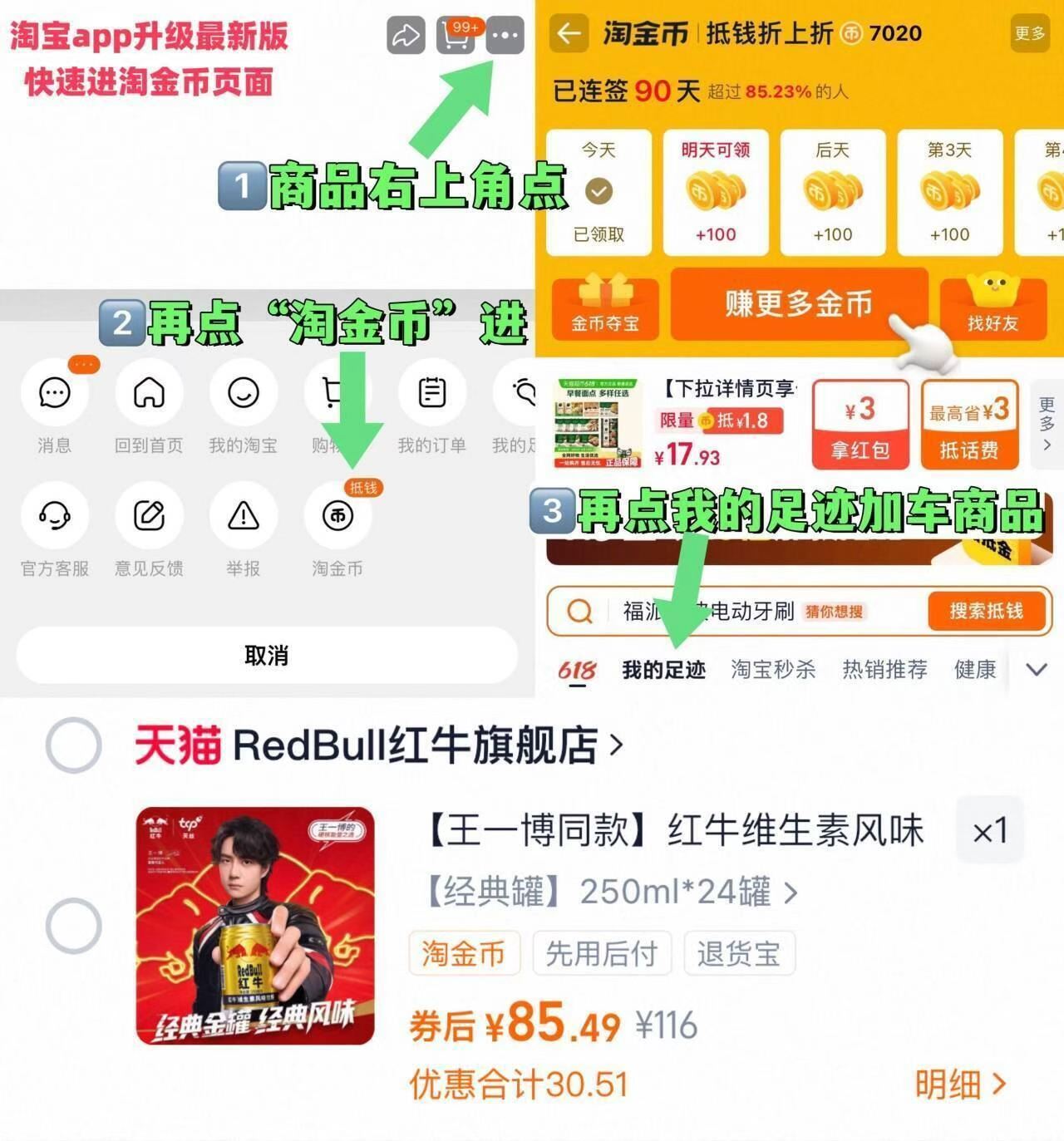Switch to the 淘宝秒杀 tab

773,669
